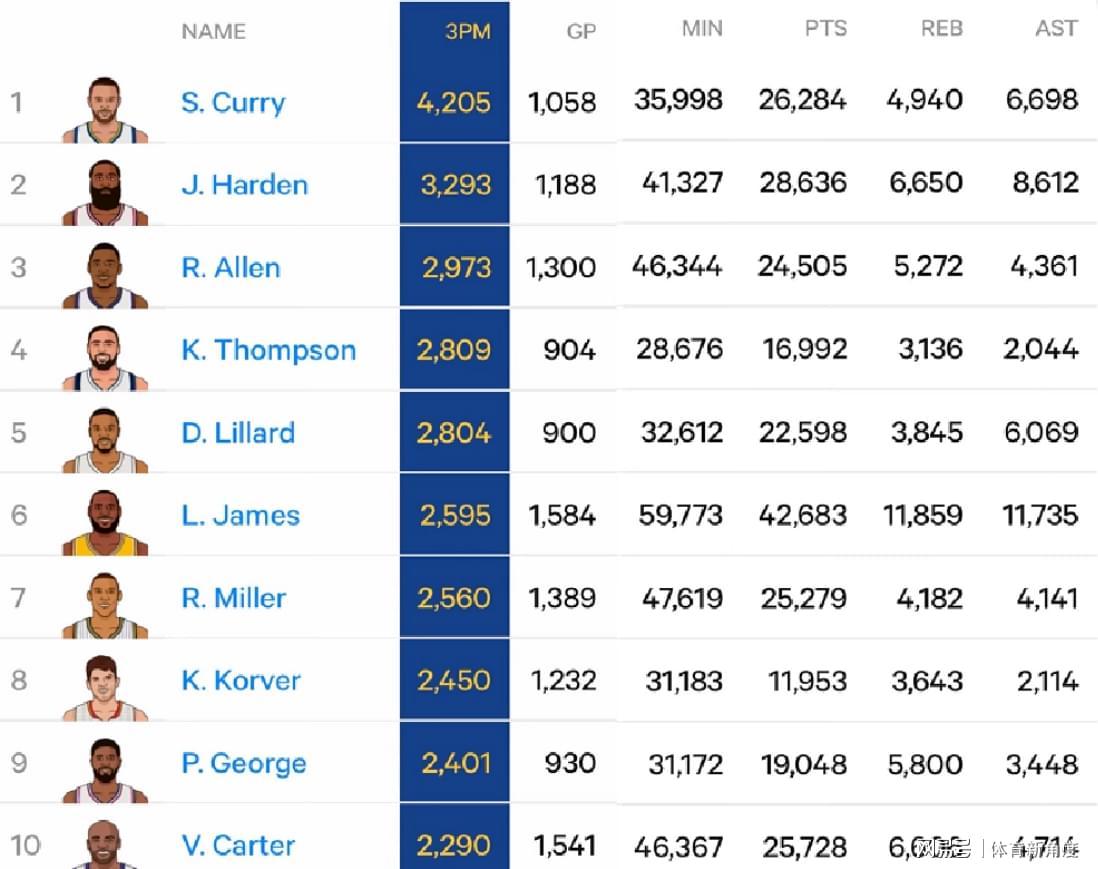
Task: View L. James's profile
Action: (x=240, y=516)
